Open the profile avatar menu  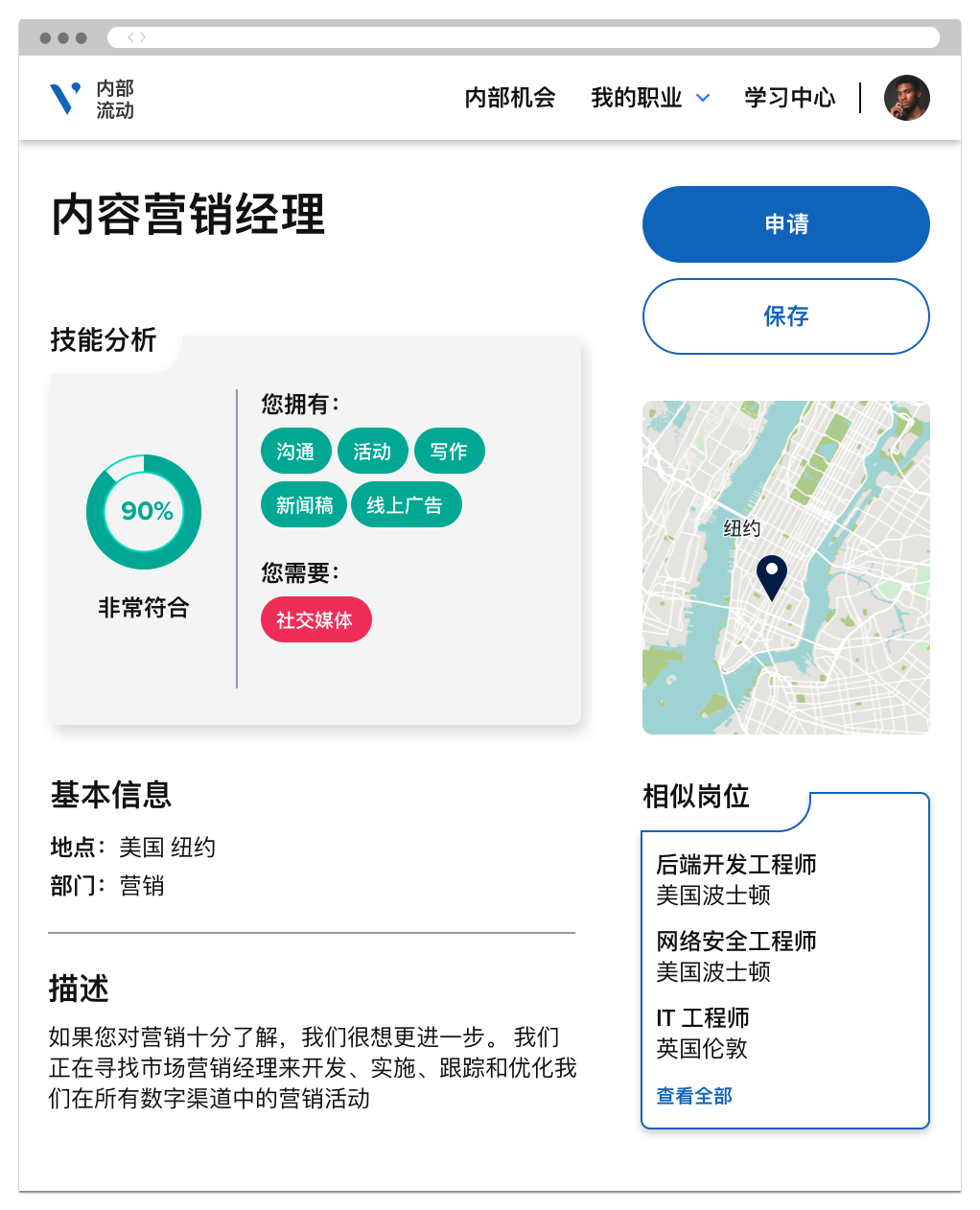[x=906, y=98]
